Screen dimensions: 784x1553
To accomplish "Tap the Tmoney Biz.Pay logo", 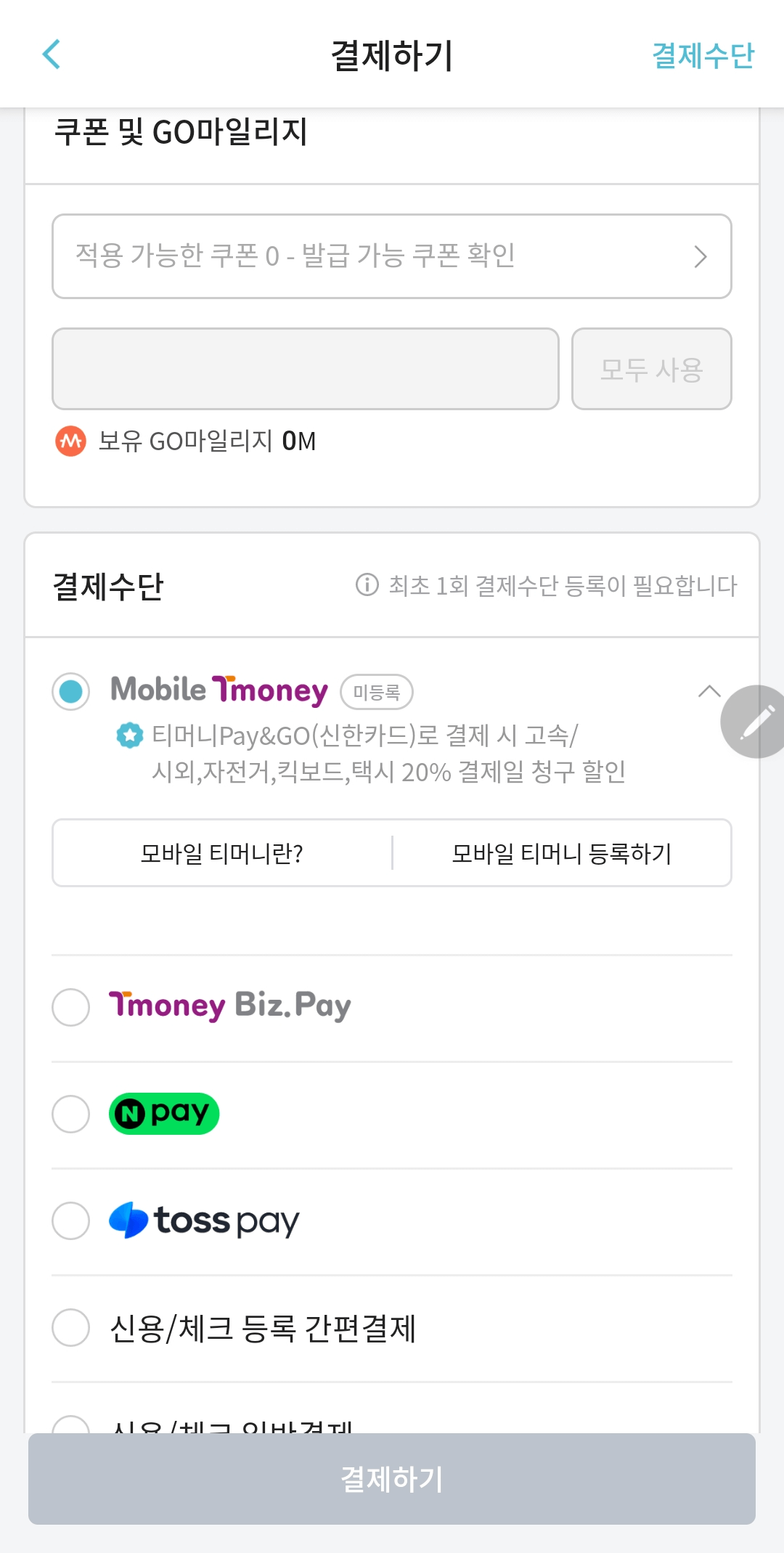I will pyautogui.click(x=229, y=1007).
